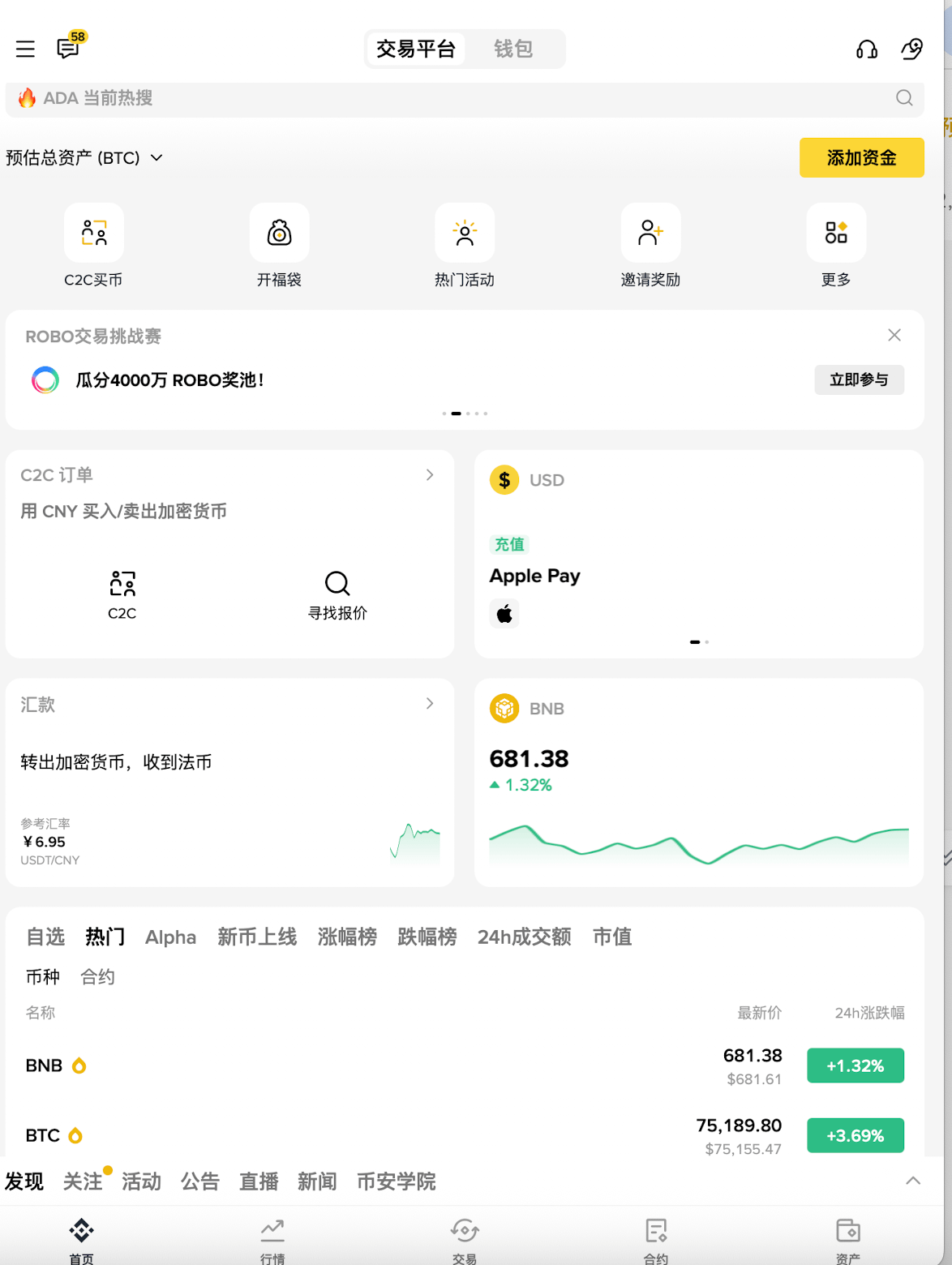Open the hamburger menu
The image size is (952, 1265).
point(24,49)
